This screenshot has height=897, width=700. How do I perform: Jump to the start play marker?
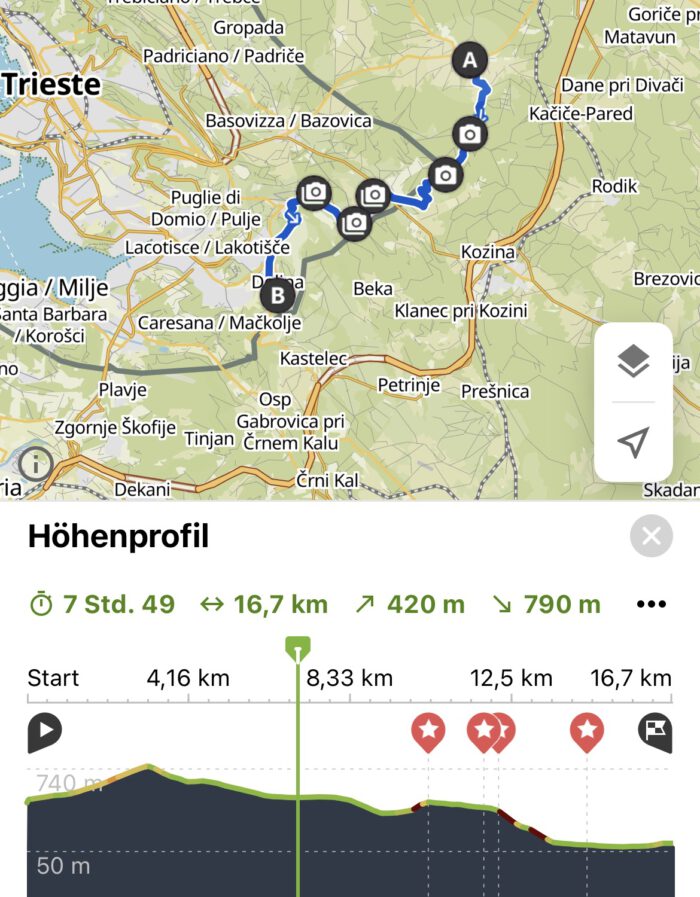[x=45, y=732]
